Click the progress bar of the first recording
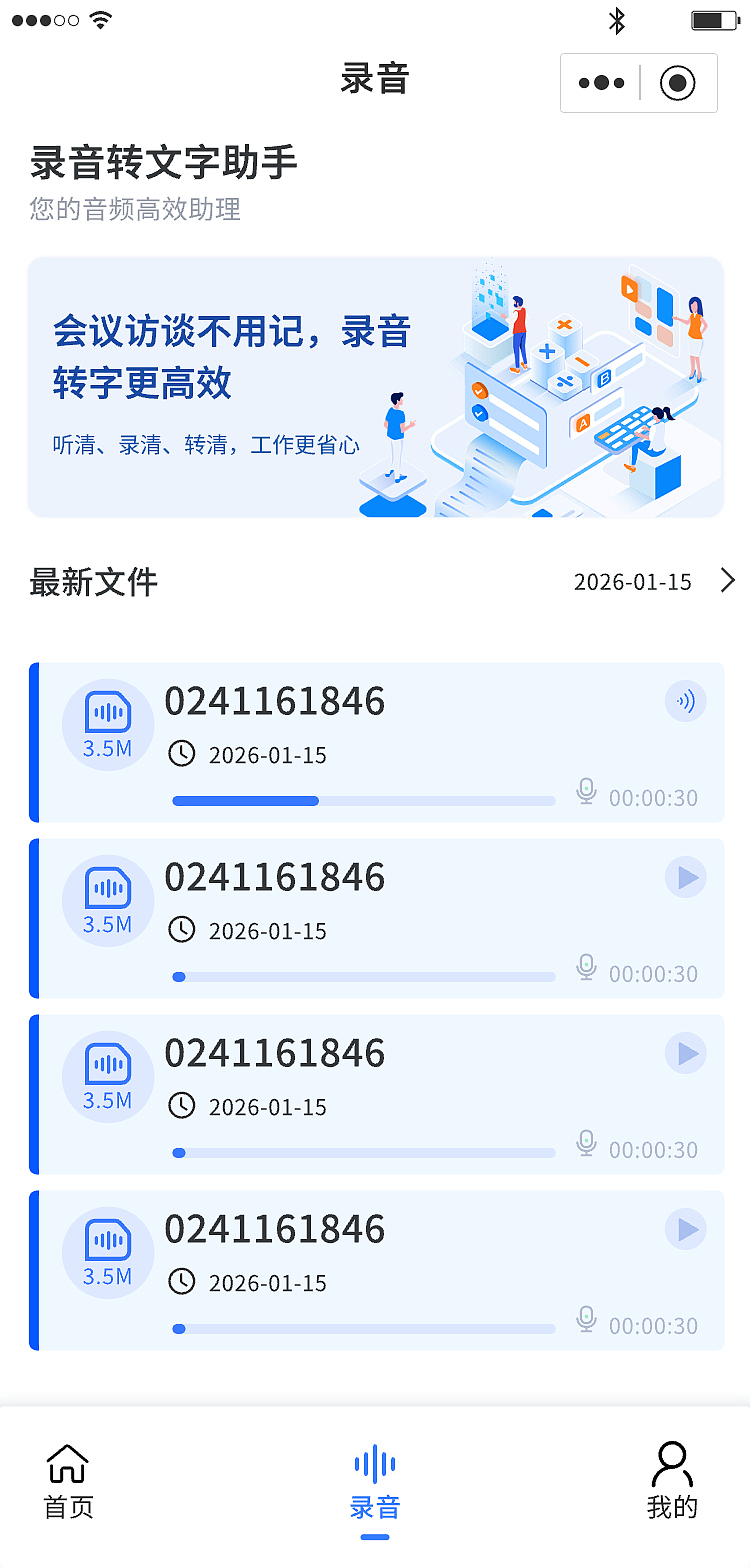This screenshot has width=750, height=1567. [x=364, y=800]
